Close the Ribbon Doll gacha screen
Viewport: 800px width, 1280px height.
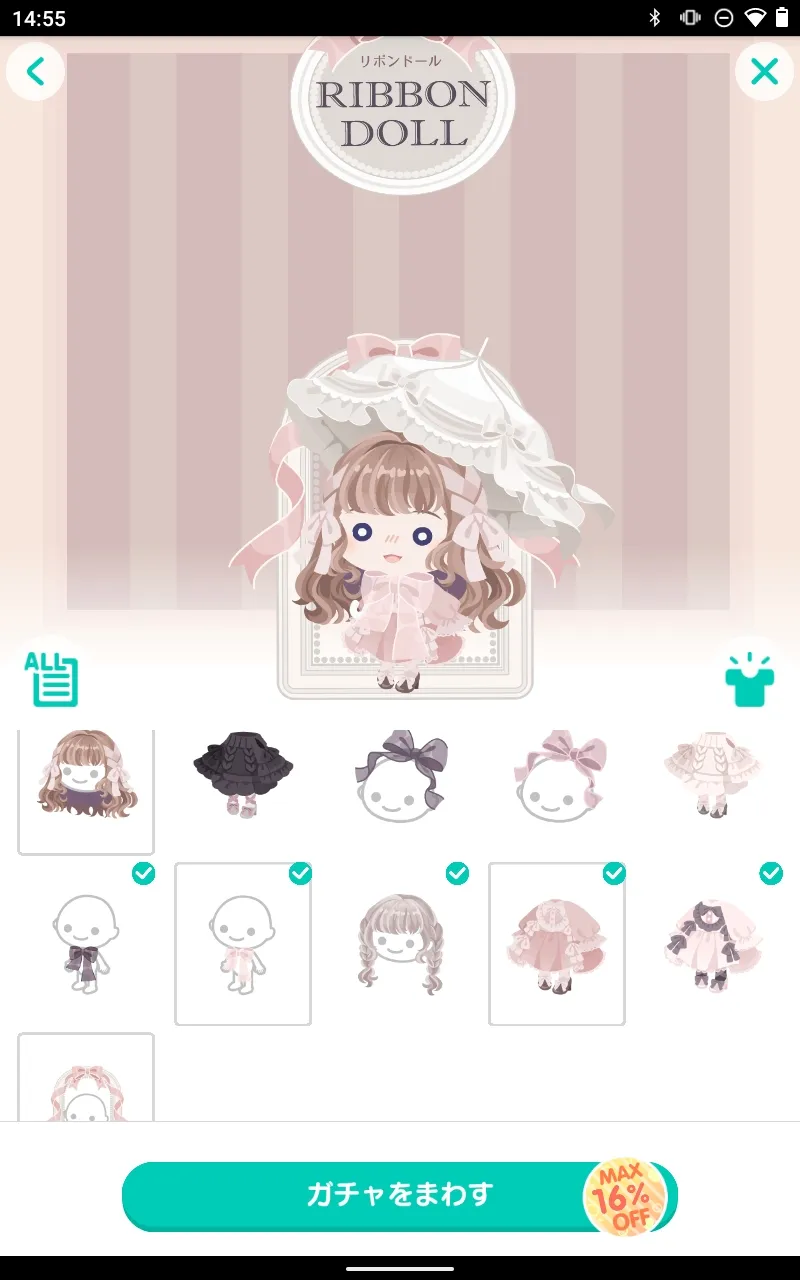point(764,71)
